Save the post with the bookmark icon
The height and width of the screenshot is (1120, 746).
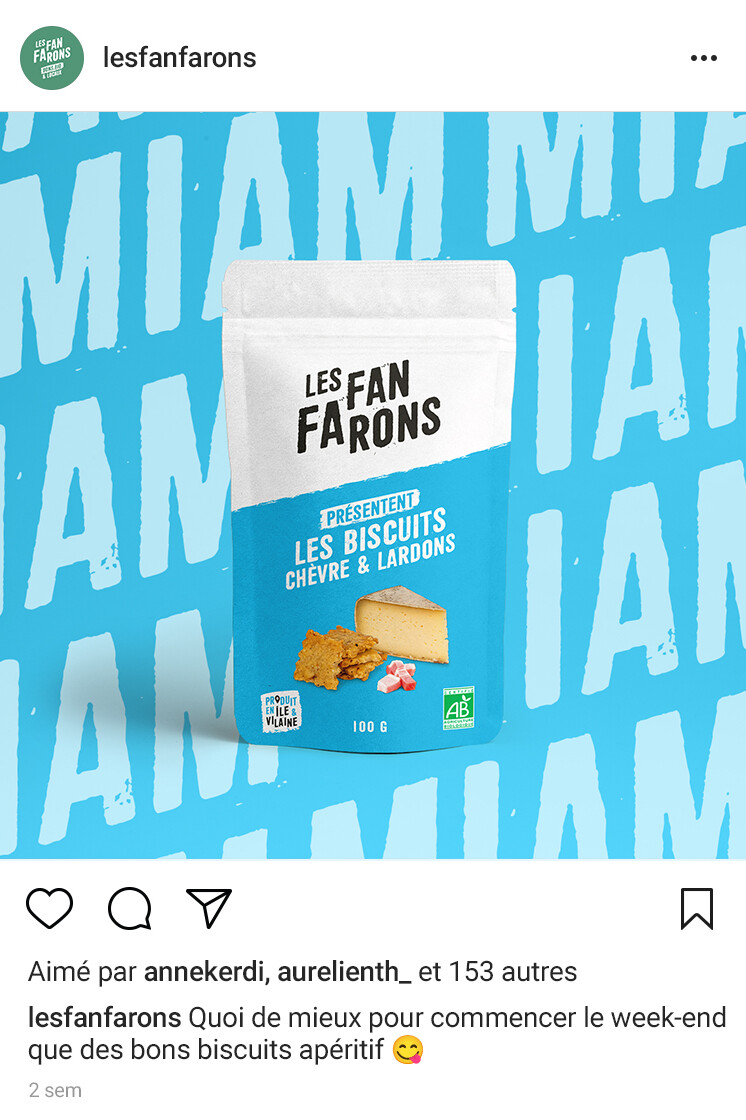coord(696,908)
